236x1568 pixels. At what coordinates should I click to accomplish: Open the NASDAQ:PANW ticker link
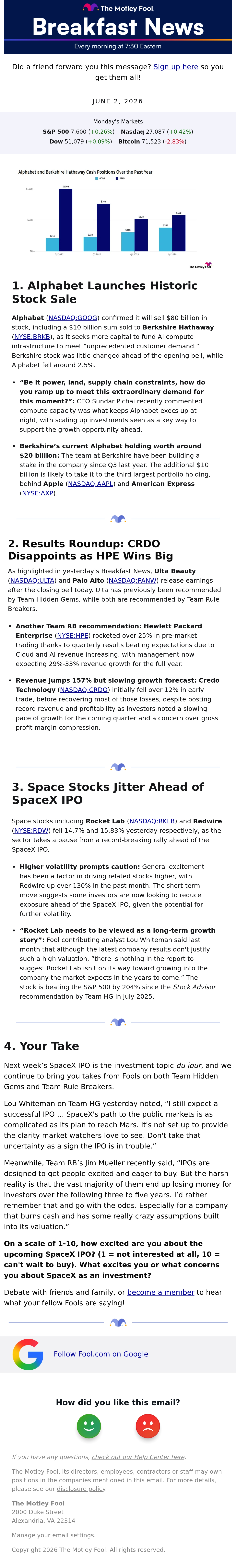(132, 581)
